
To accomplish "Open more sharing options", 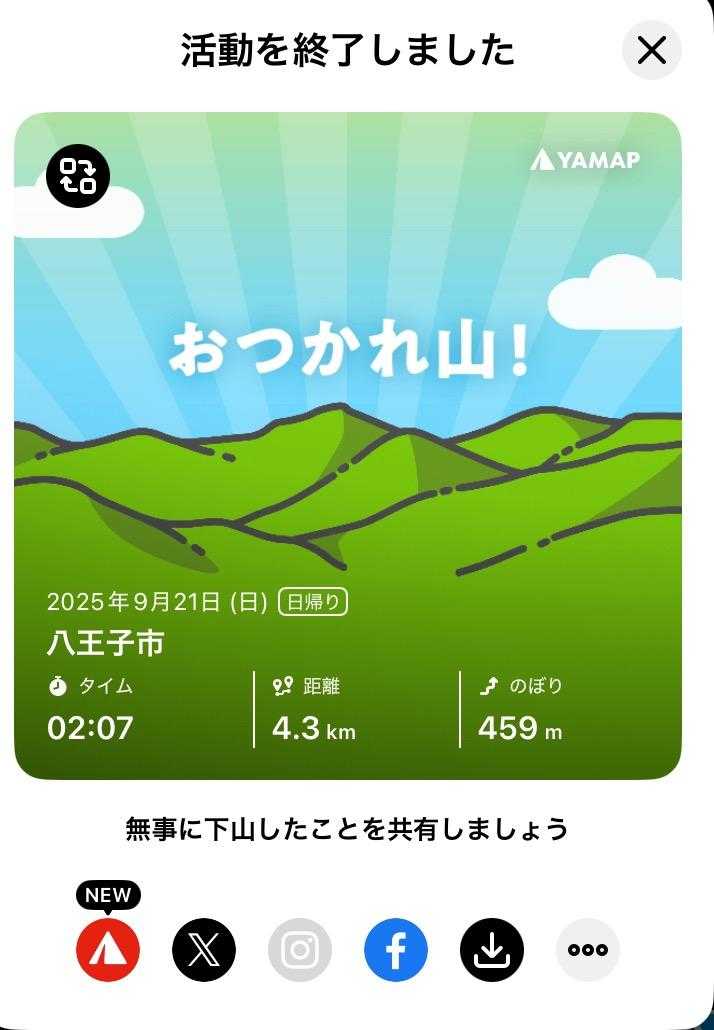I will point(588,950).
